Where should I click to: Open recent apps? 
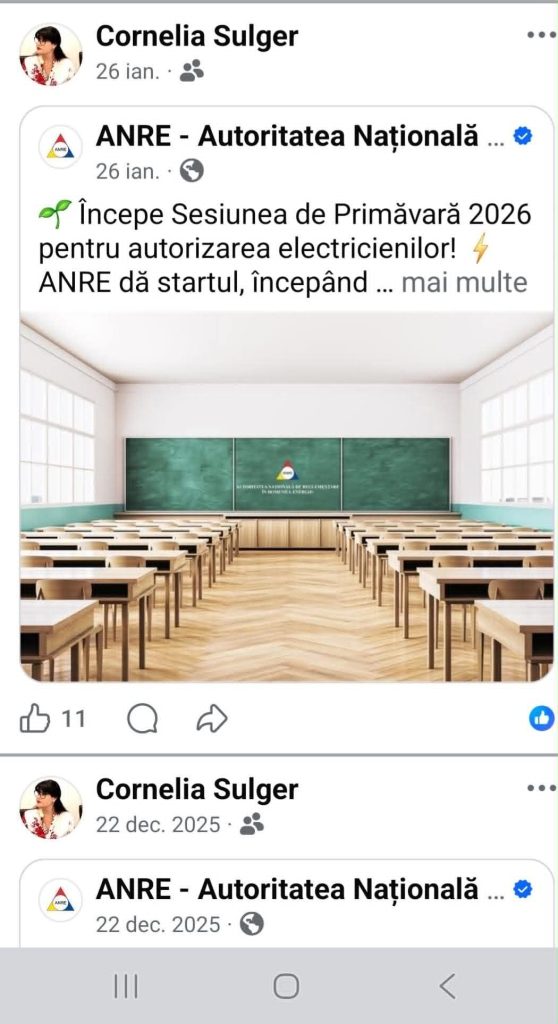click(126, 986)
